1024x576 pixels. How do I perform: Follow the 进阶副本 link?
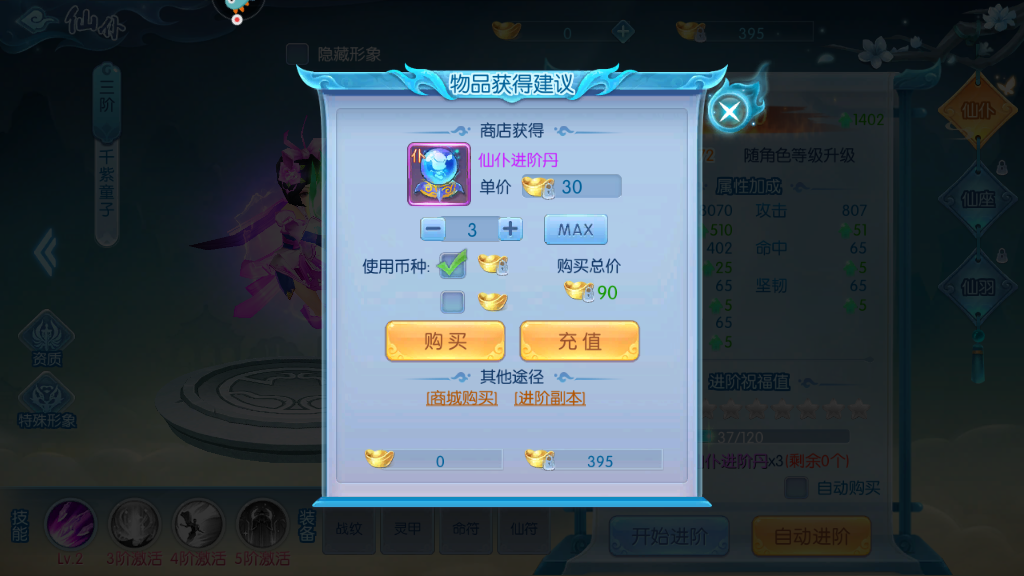(550, 398)
